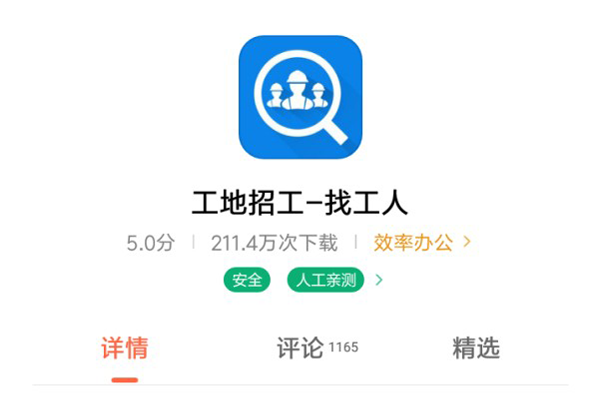Select the 详情 tab
Image resolution: width=600 pixels, height=400 pixels.
click(125, 349)
